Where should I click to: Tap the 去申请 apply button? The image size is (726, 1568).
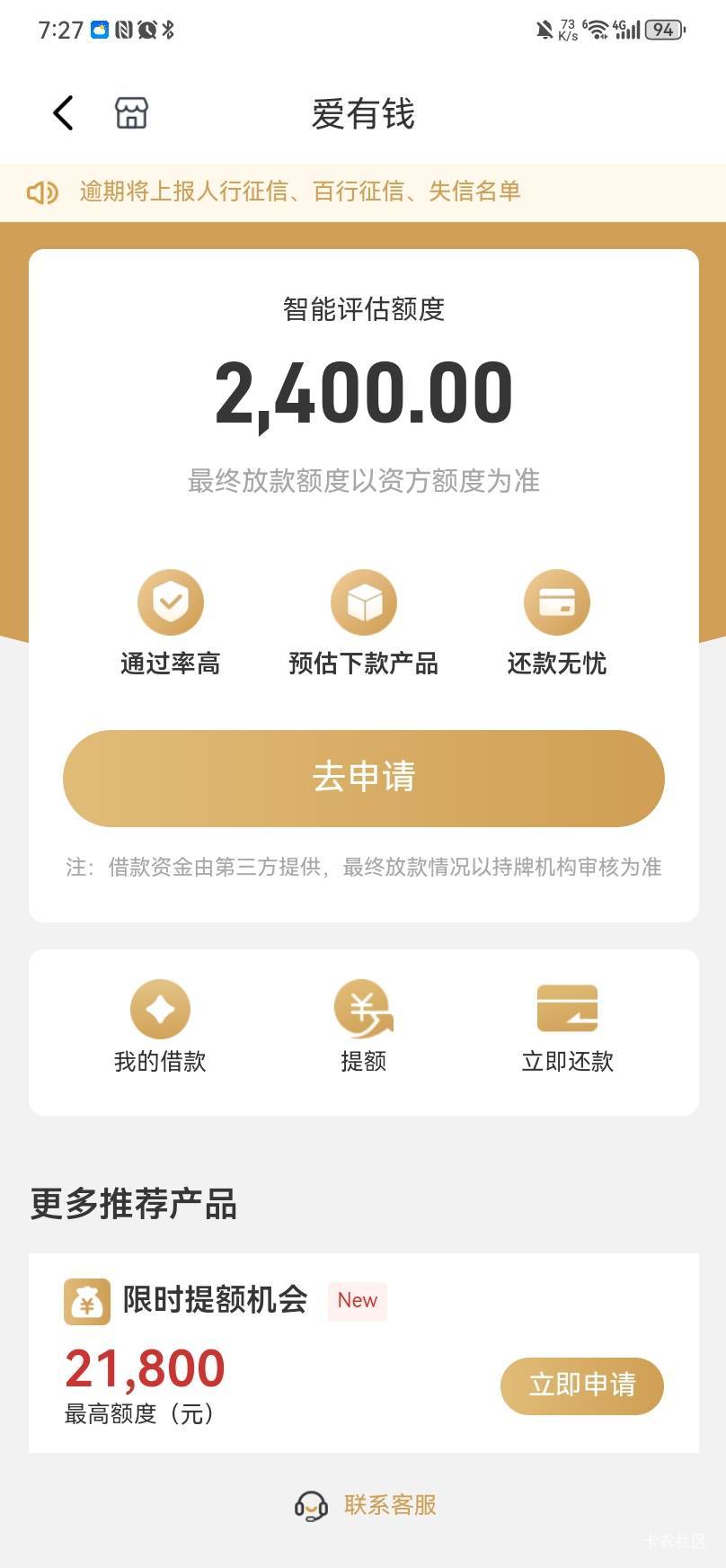tap(364, 779)
